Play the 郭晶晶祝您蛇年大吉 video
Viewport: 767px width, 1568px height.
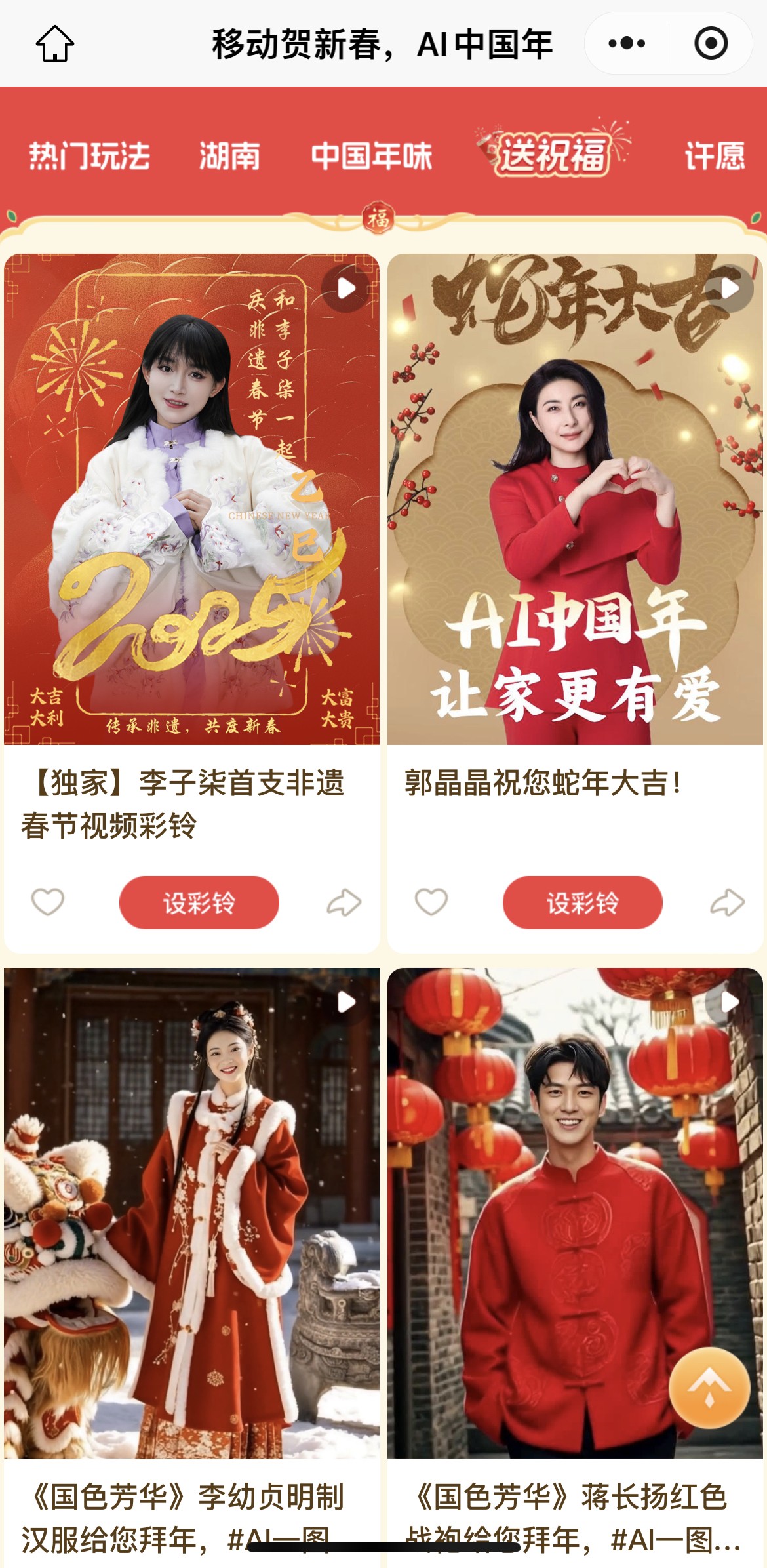pos(730,288)
